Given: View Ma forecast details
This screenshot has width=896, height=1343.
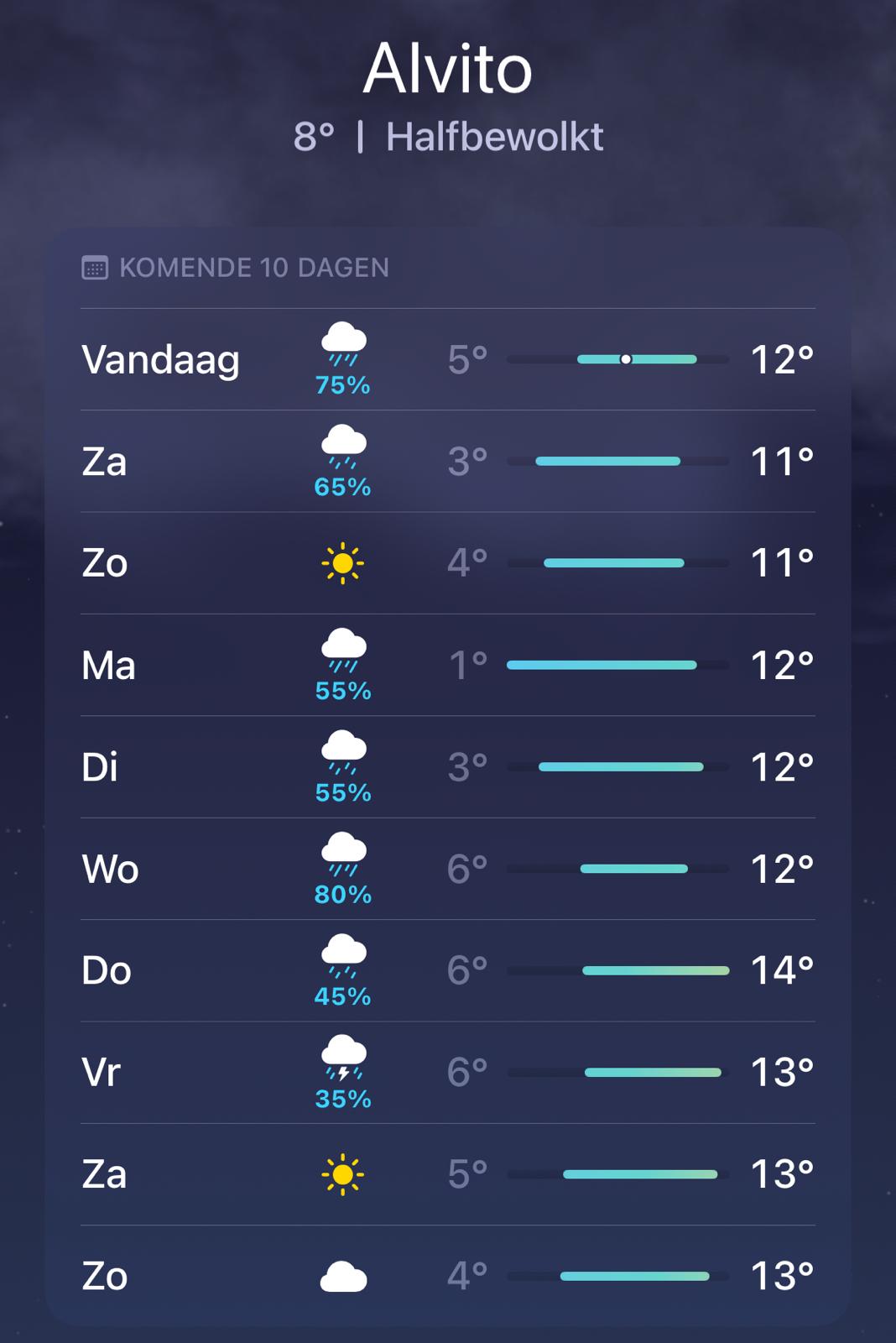Looking at the screenshot, I should point(447,665).
